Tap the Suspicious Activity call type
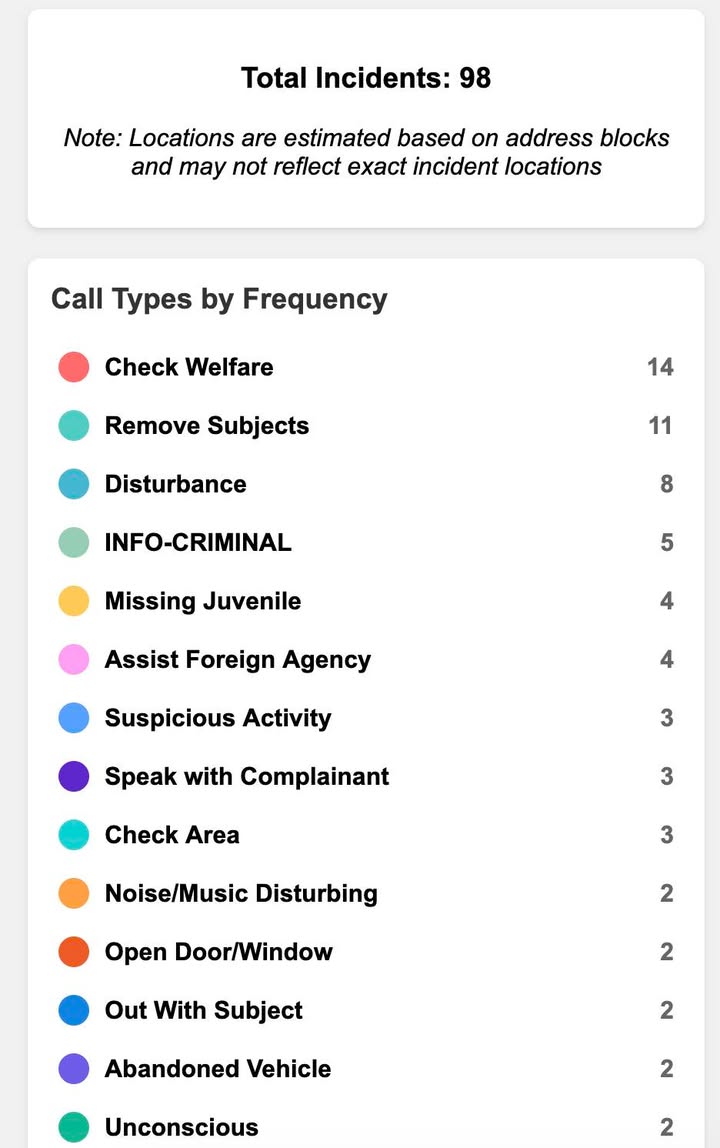Screen dimensions: 720x1148 point(218,718)
